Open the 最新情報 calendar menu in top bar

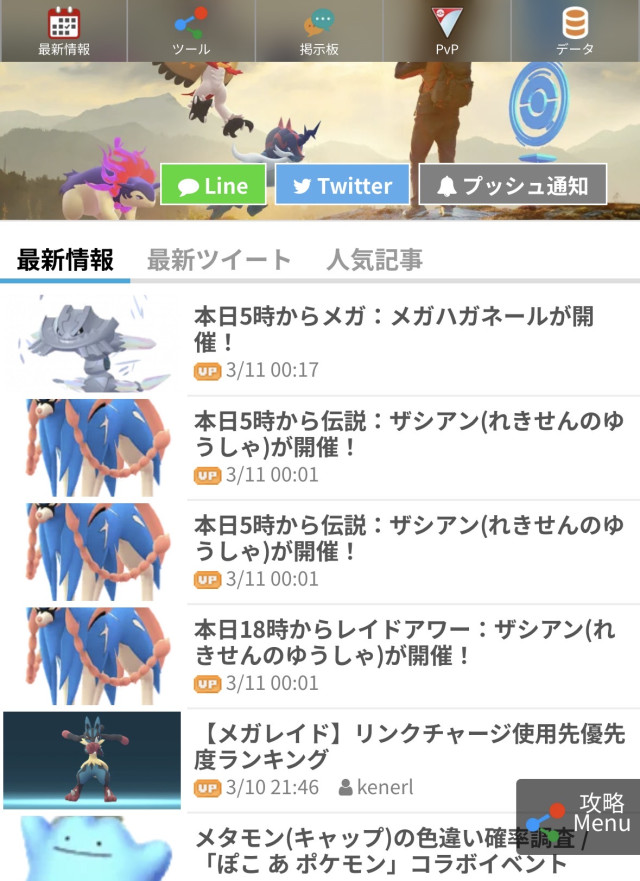click(64, 31)
